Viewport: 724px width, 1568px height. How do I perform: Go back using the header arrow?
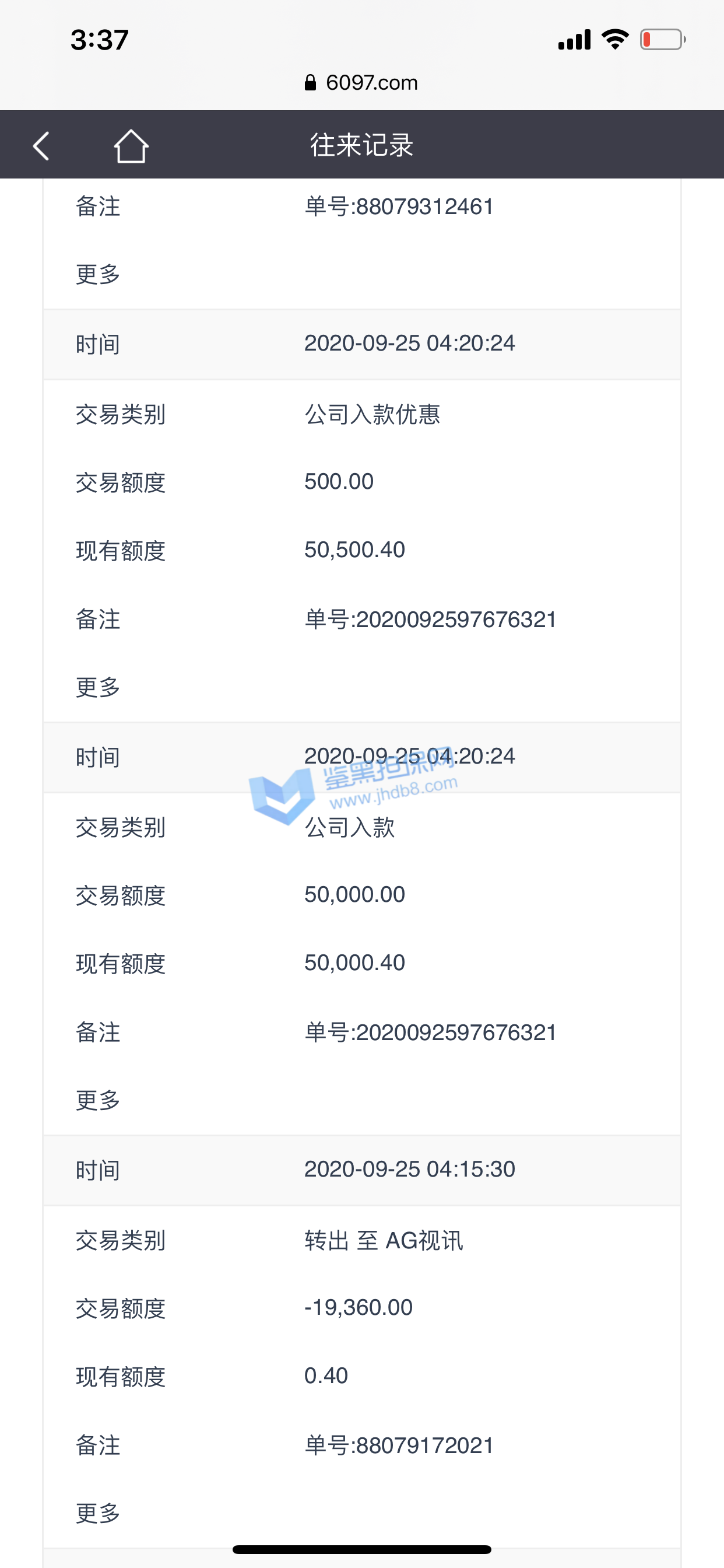tap(41, 146)
